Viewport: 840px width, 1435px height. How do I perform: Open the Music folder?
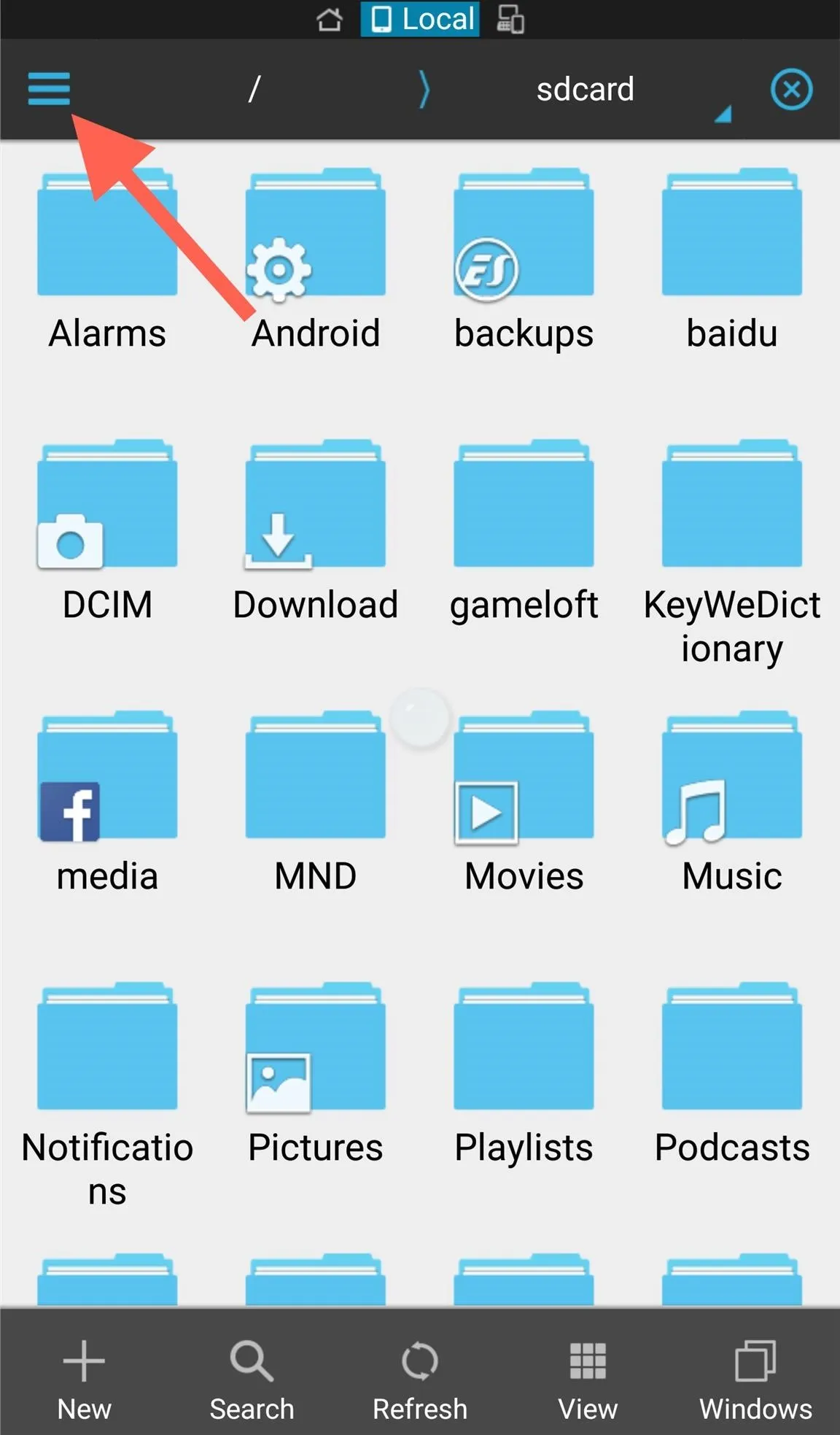[x=732, y=802]
